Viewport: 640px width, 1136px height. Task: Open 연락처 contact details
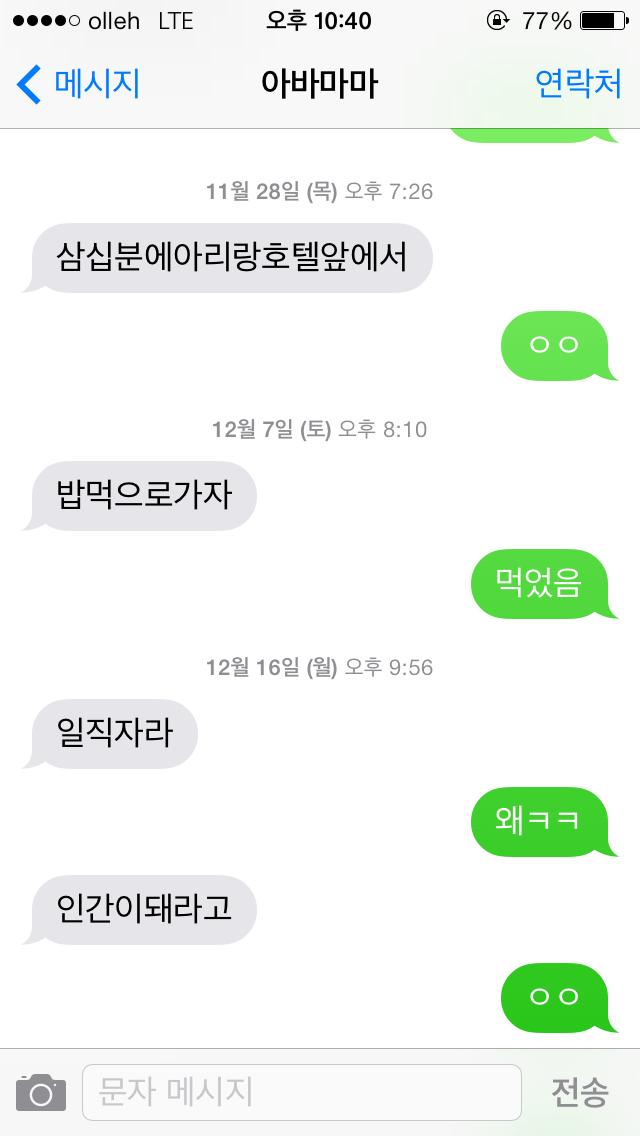(578, 84)
